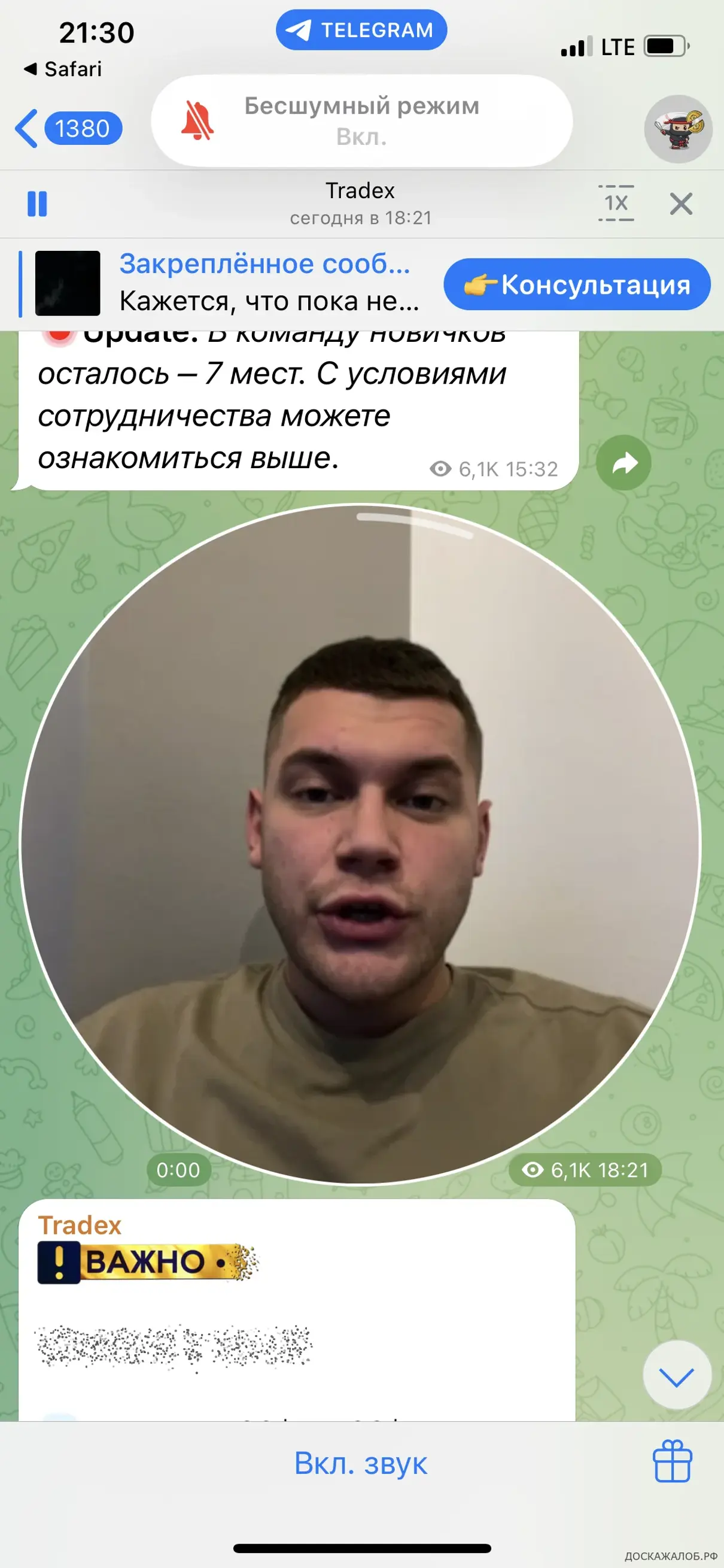
Task: Tap Вкл. звук to unmute channel
Action: 361,1464
